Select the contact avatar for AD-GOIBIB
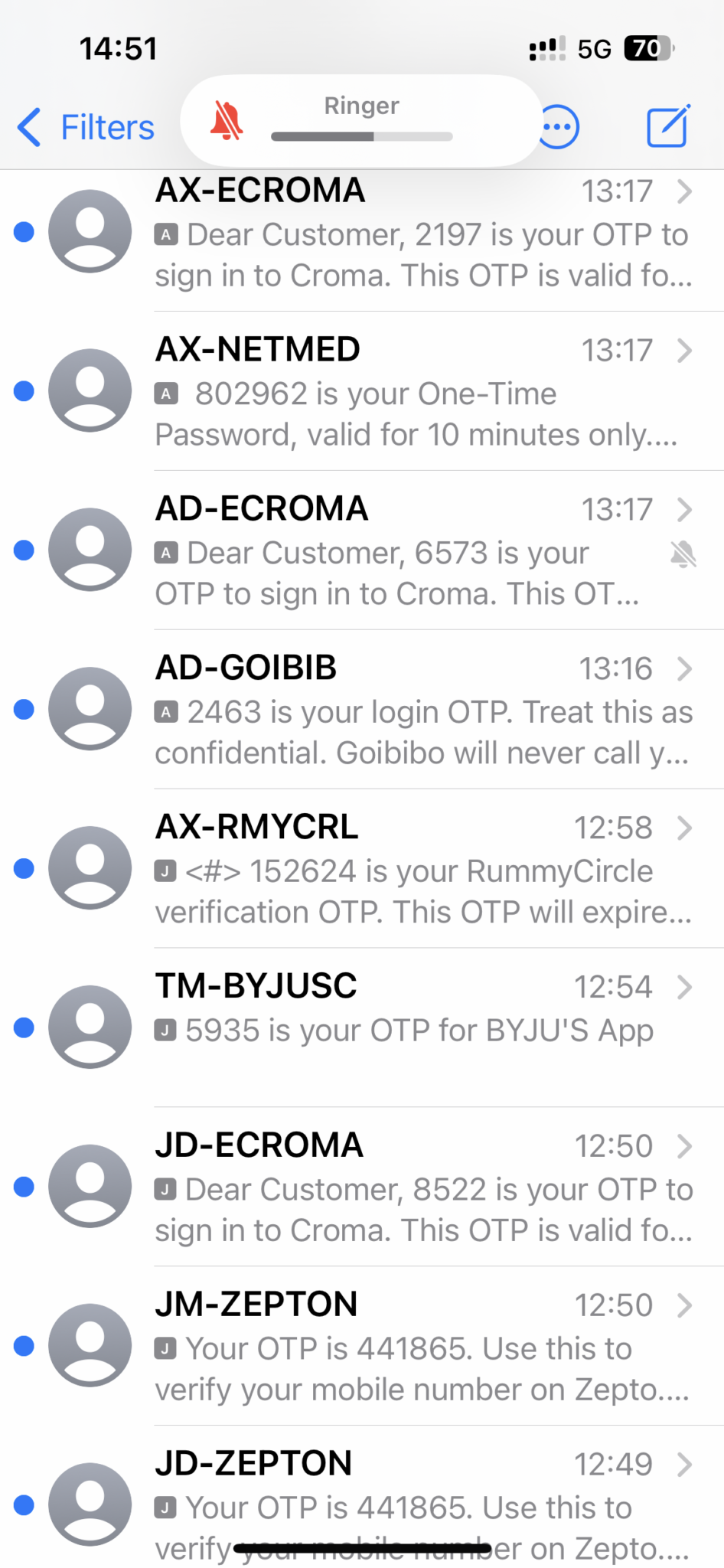 (x=89, y=708)
